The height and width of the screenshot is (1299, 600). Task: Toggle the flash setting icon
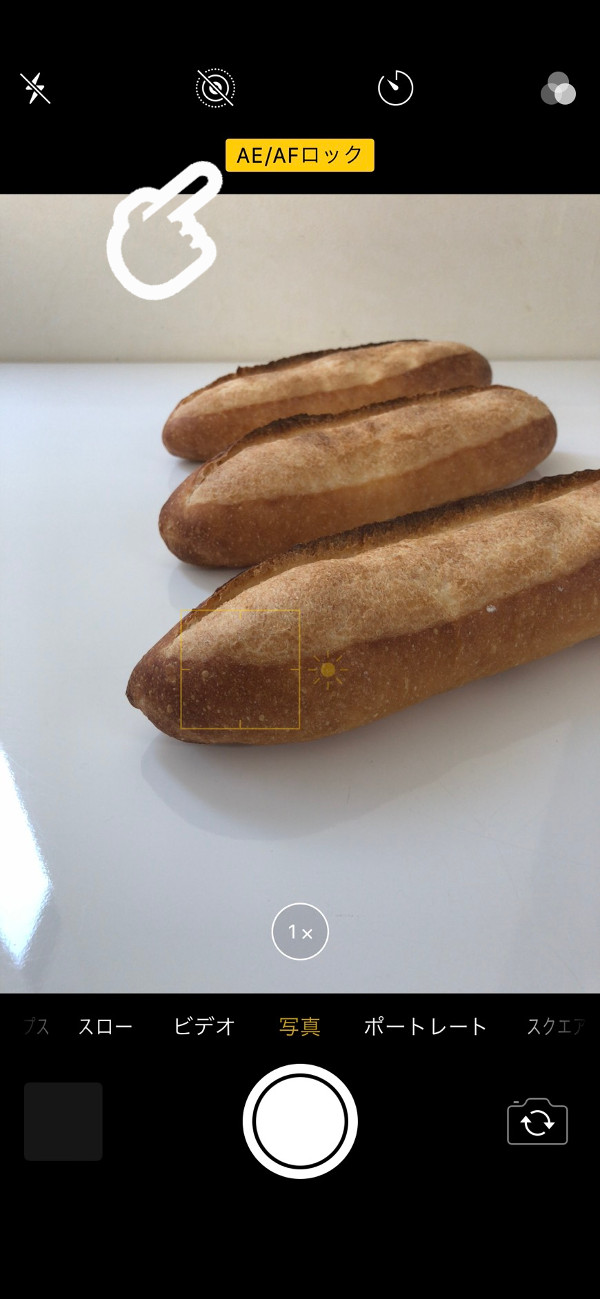[35, 89]
